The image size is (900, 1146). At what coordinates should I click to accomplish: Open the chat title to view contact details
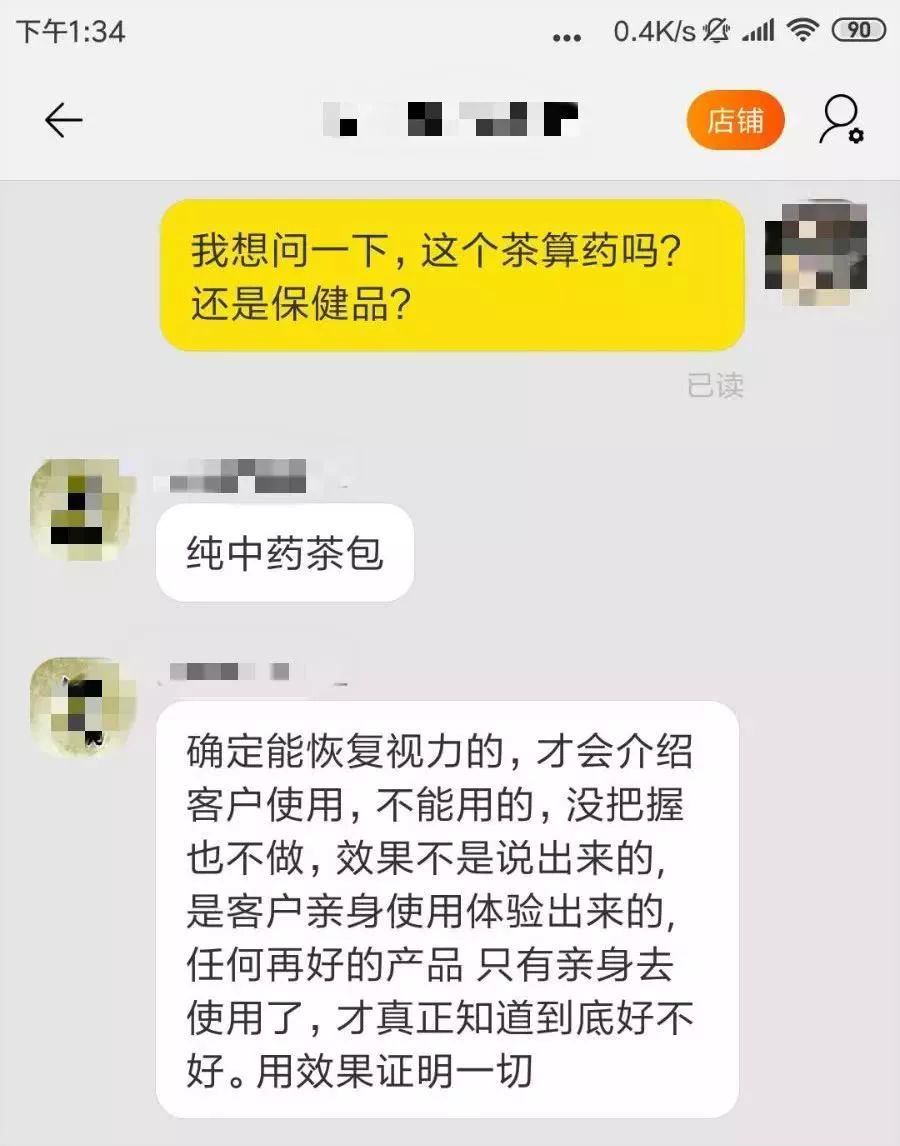click(x=450, y=118)
